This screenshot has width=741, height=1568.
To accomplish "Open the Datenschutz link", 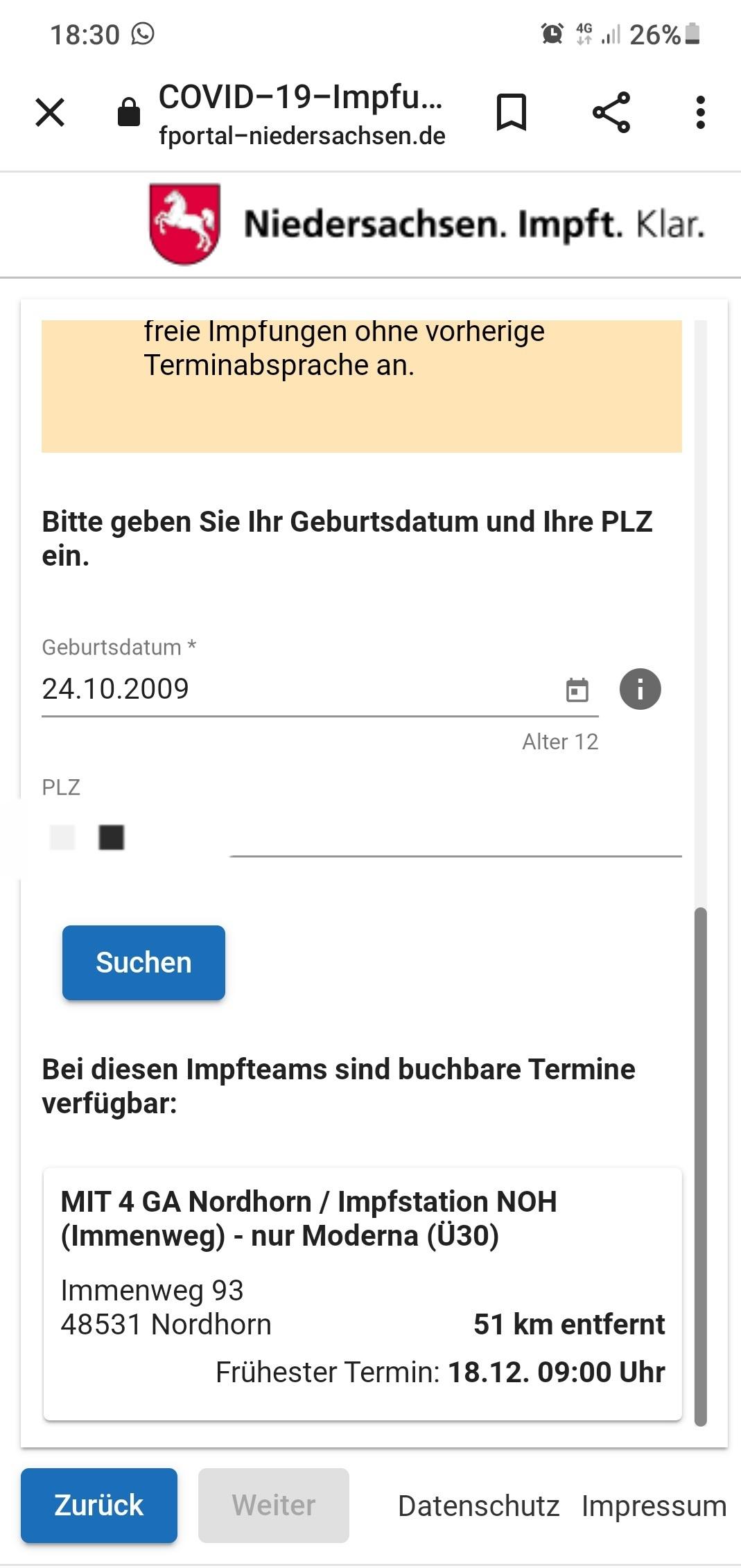I will (478, 1506).
